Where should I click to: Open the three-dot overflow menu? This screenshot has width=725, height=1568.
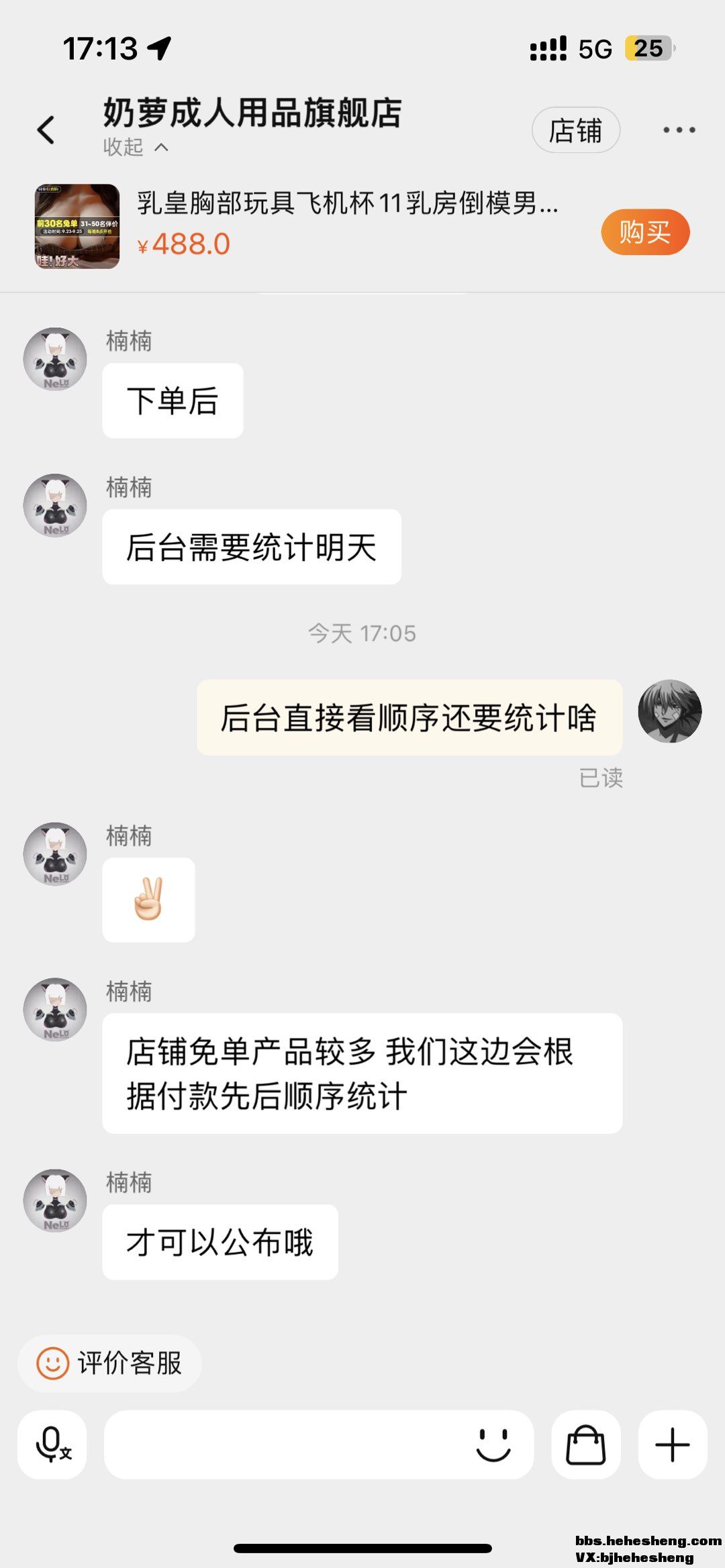pos(679,130)
